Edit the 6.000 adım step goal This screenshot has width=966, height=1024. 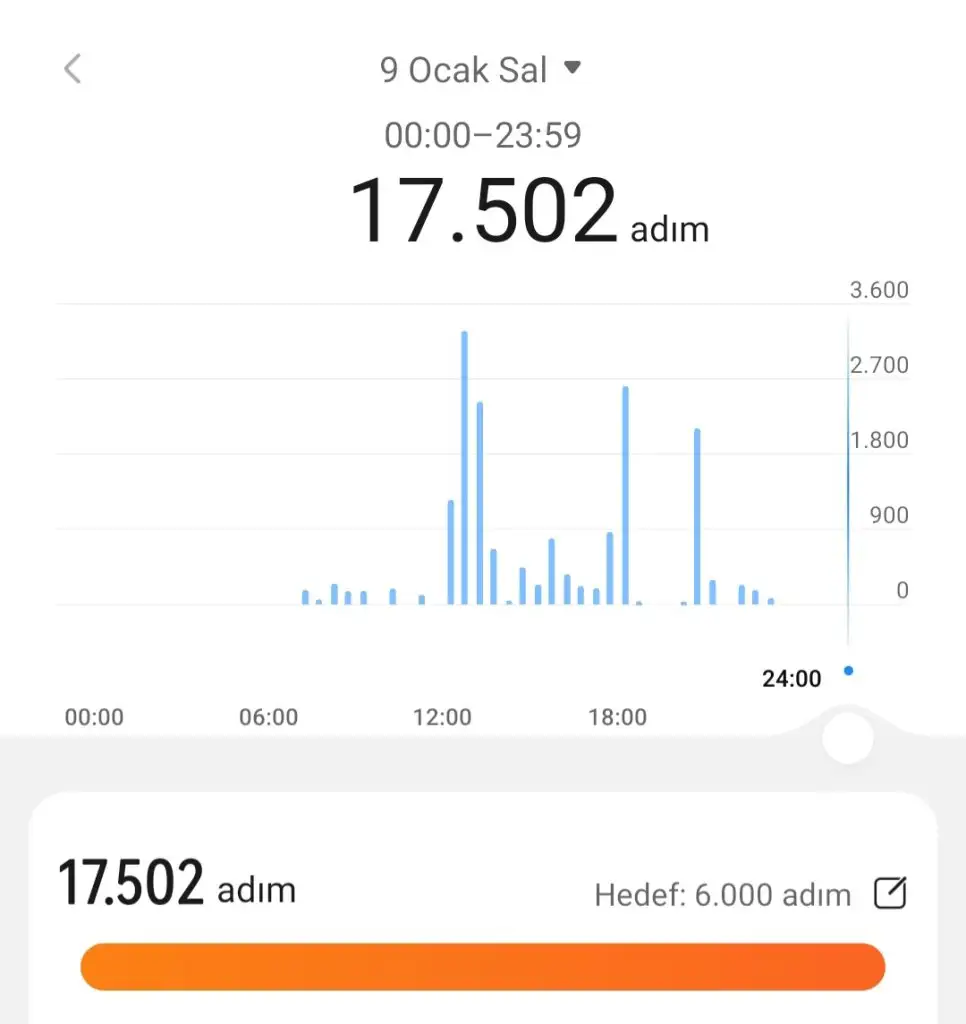[889, 893]
